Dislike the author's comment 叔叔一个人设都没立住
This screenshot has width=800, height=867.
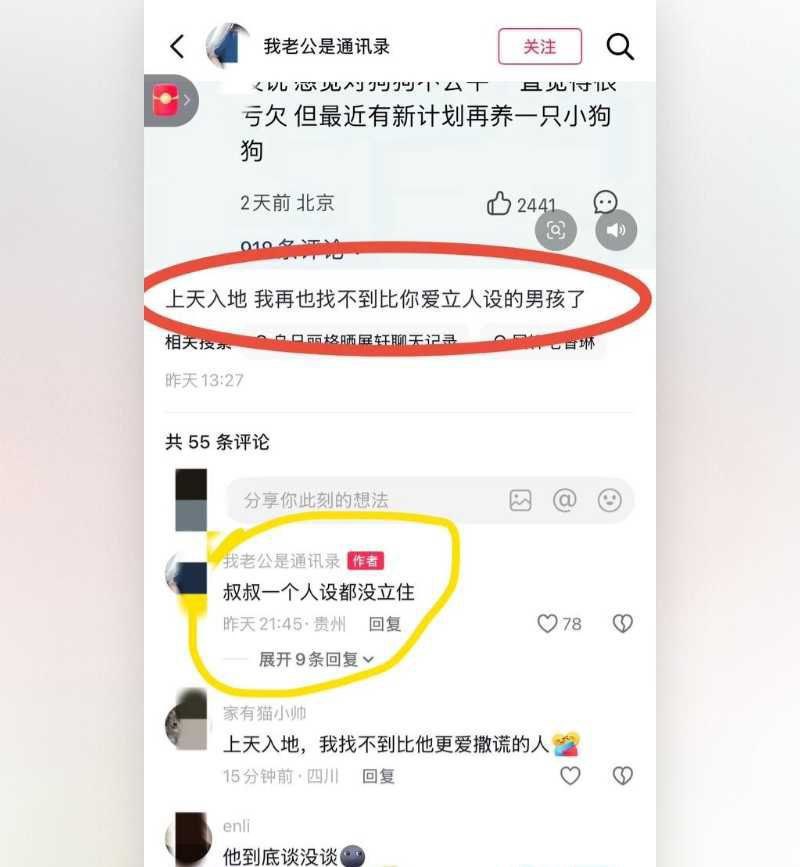click(622, 624)
